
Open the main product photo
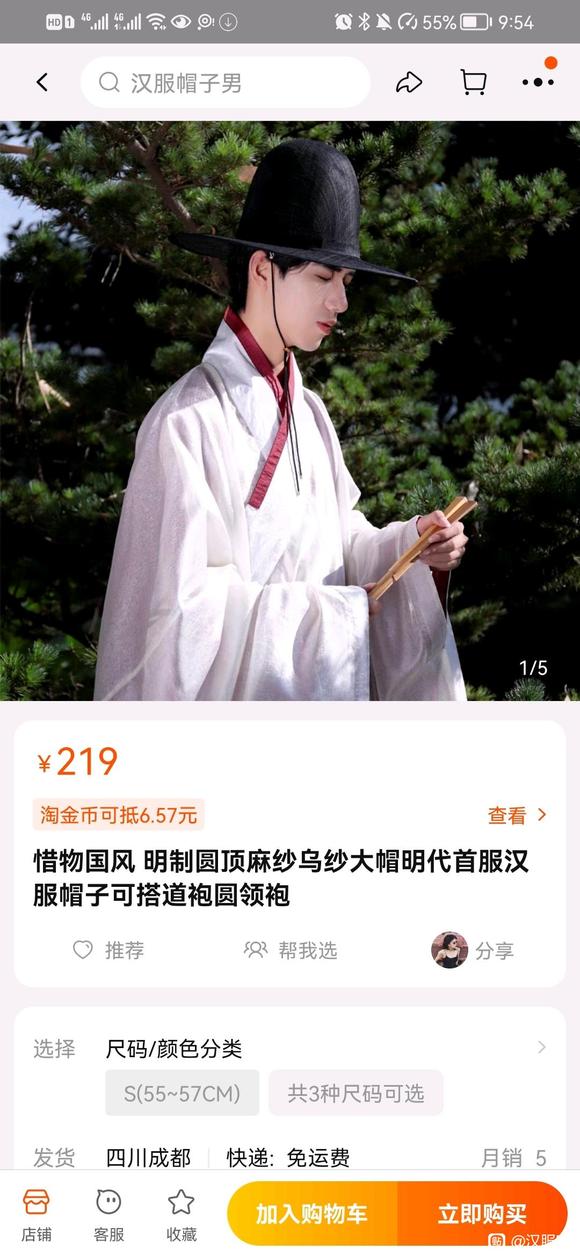point(290,411)
